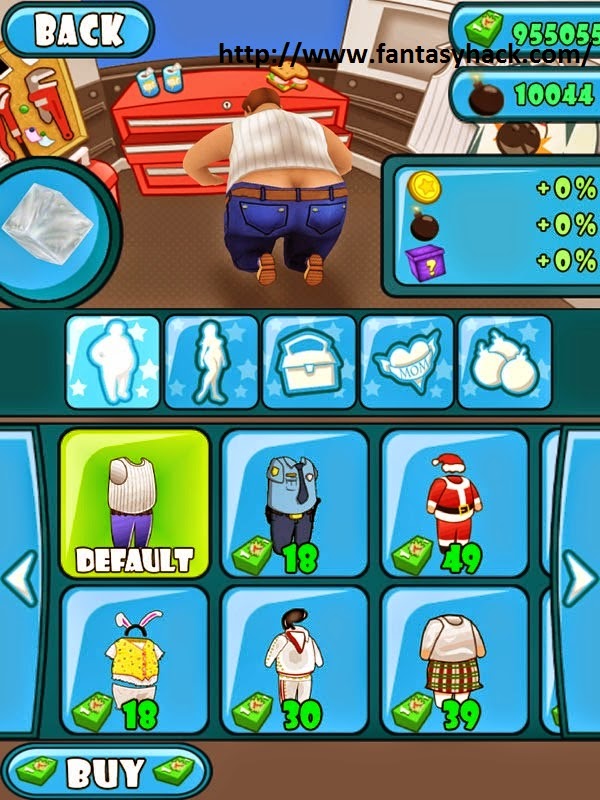Pick the Santa costume costing 49
This screenshot has height=800, width=600.
point(455,503)
